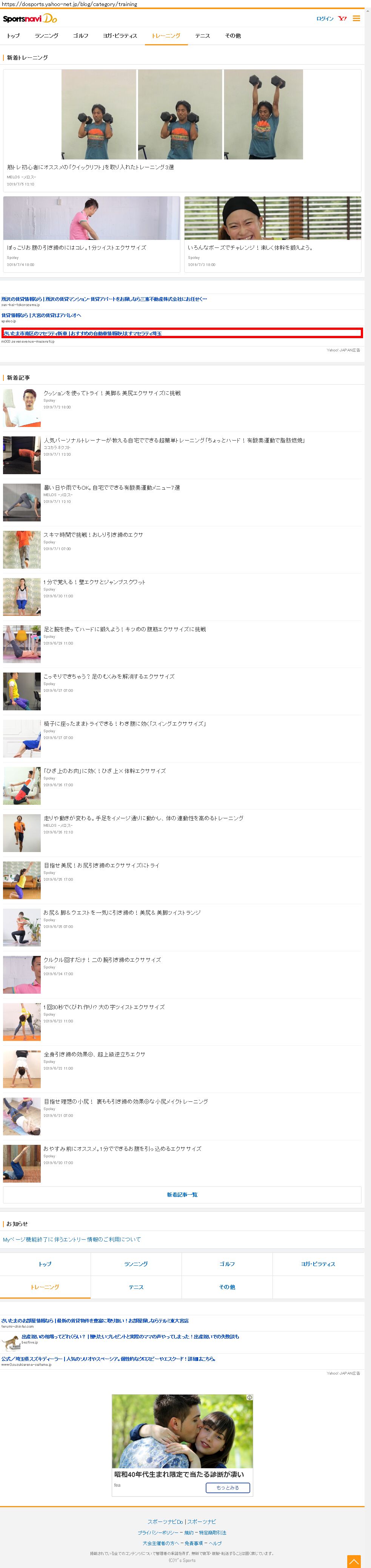Open the Myページ機能終了 notice link
371x1568 pixels.
(72, 1239)
